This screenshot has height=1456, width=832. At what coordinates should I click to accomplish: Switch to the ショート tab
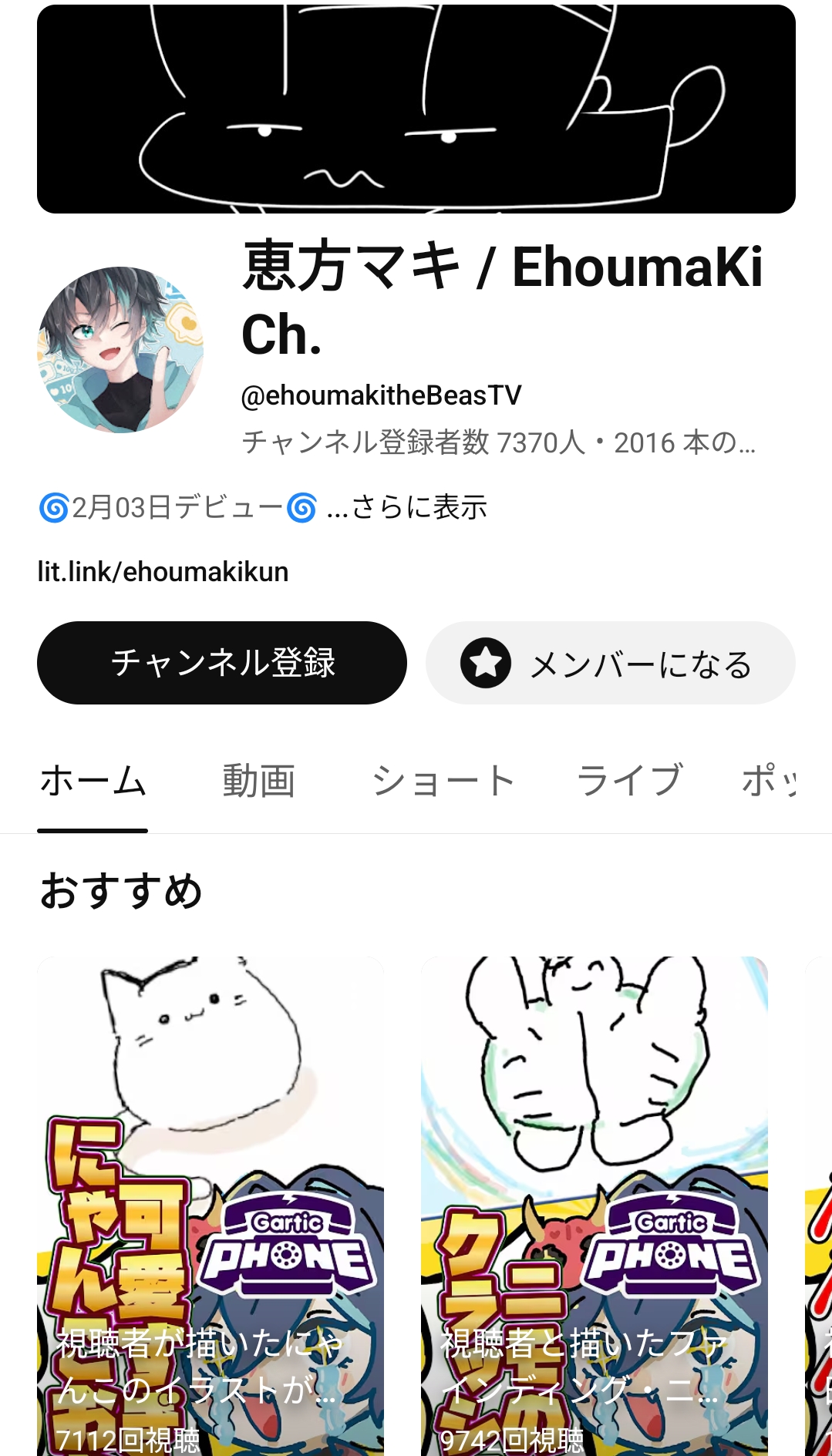click(443, 781)
